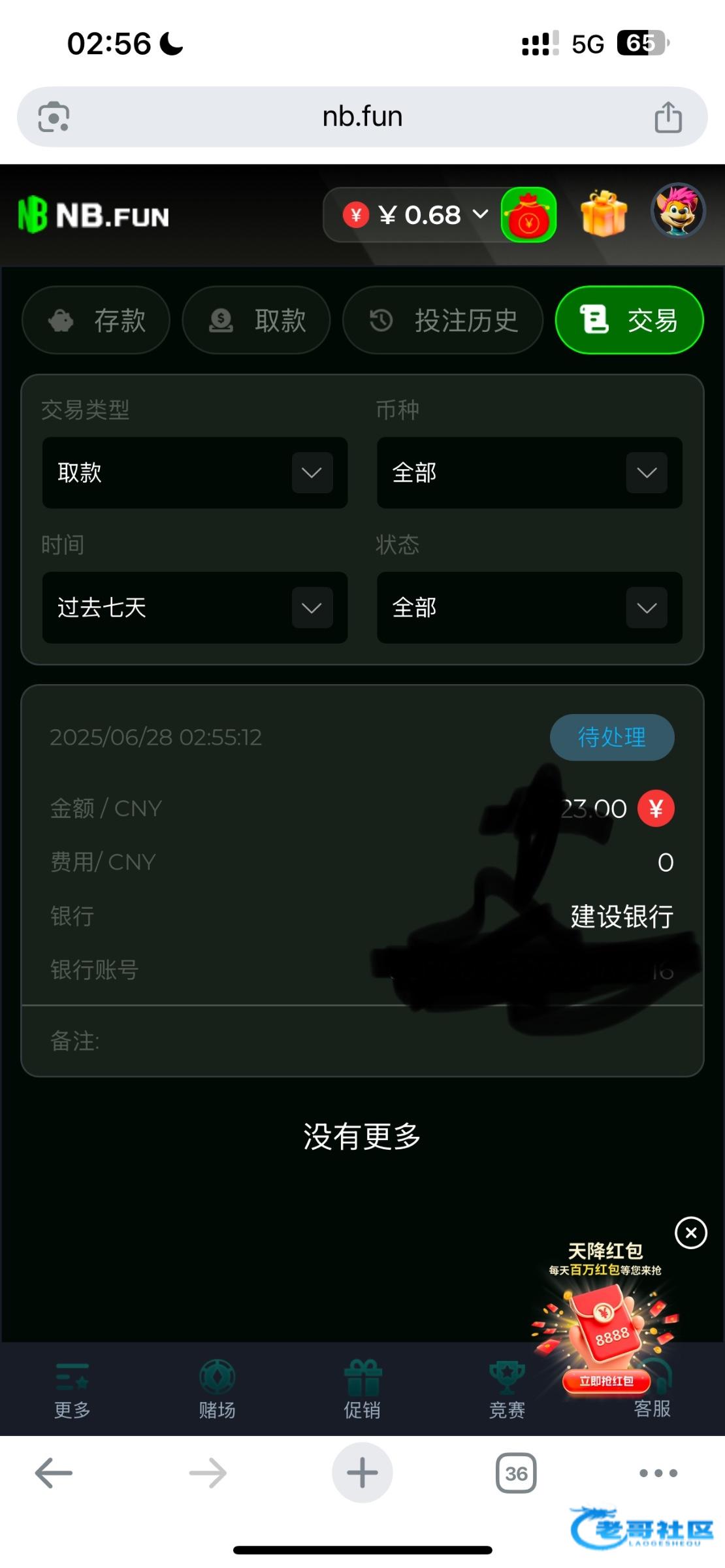This screenshot has width=725, height=1568.
Task: Tap 立即抢红包 on the red packet
Action: point(606,1380)
